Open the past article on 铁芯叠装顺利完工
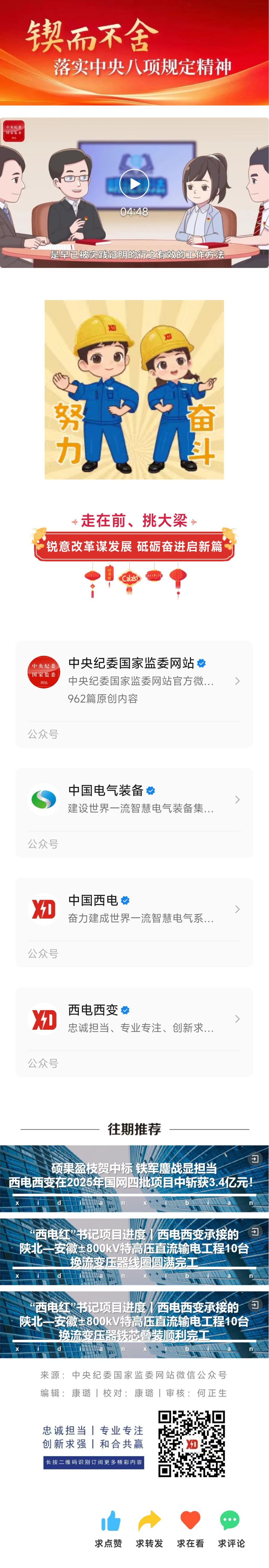 (134, 1324)
